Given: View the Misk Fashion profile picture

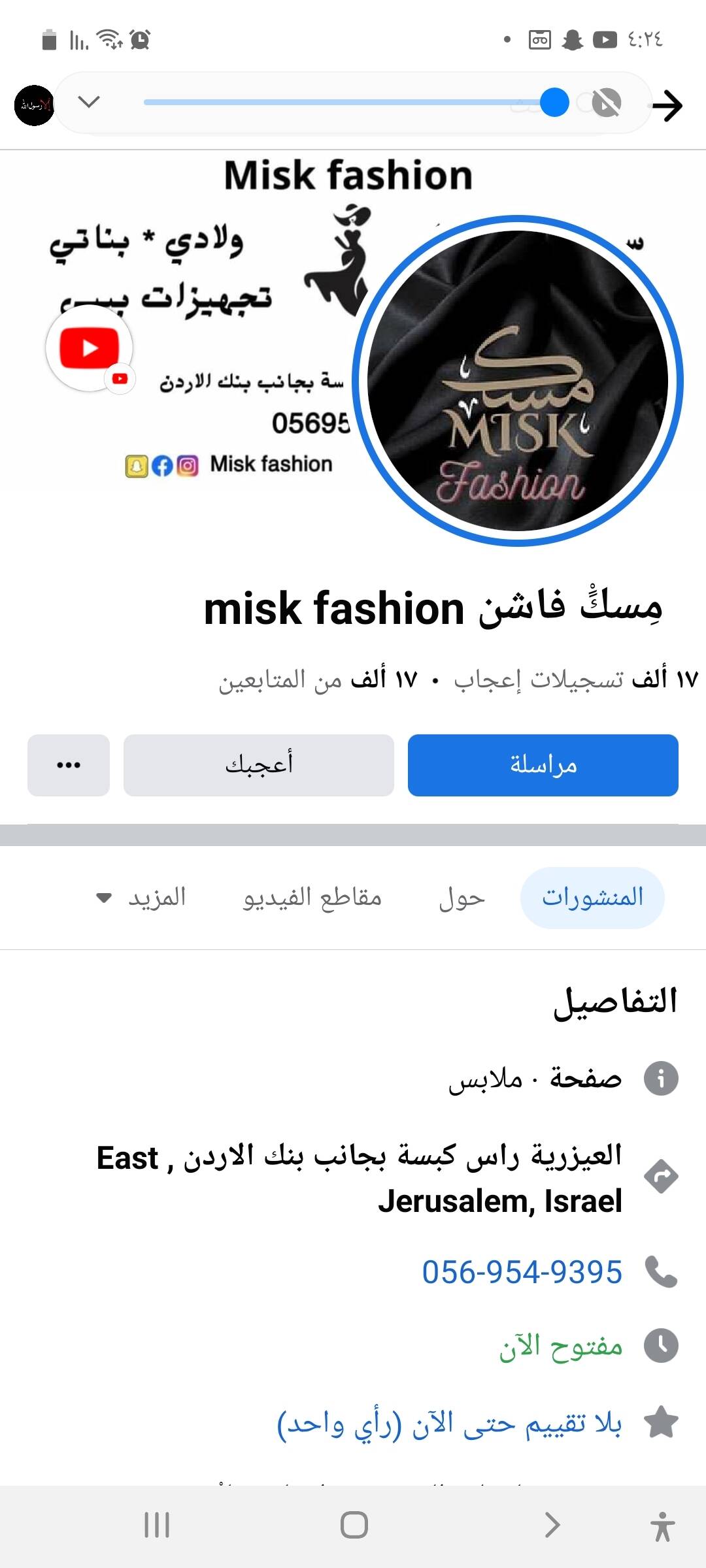Looking at the screenshot, I should click(x=518, y=381).
